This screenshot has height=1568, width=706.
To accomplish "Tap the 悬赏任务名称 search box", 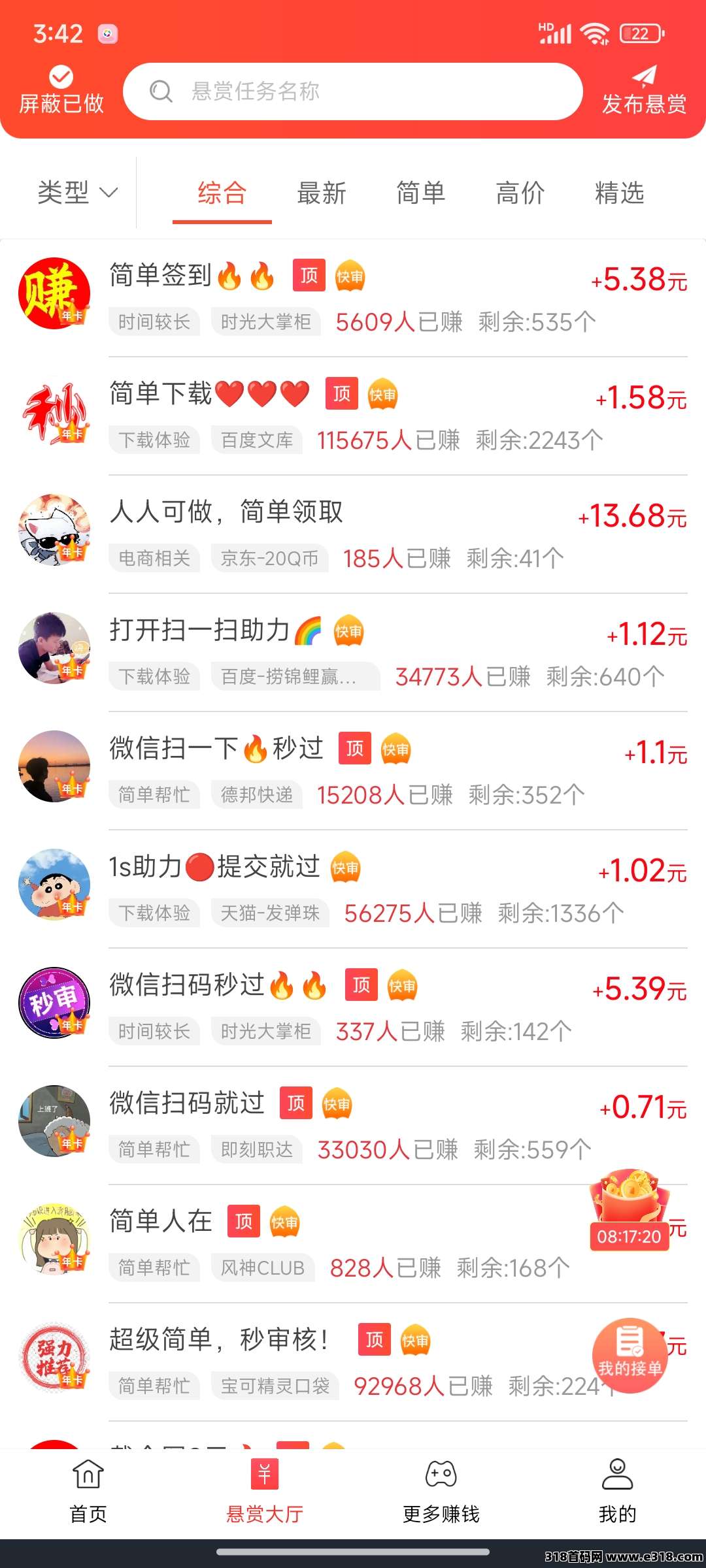I will coord(352,91).
